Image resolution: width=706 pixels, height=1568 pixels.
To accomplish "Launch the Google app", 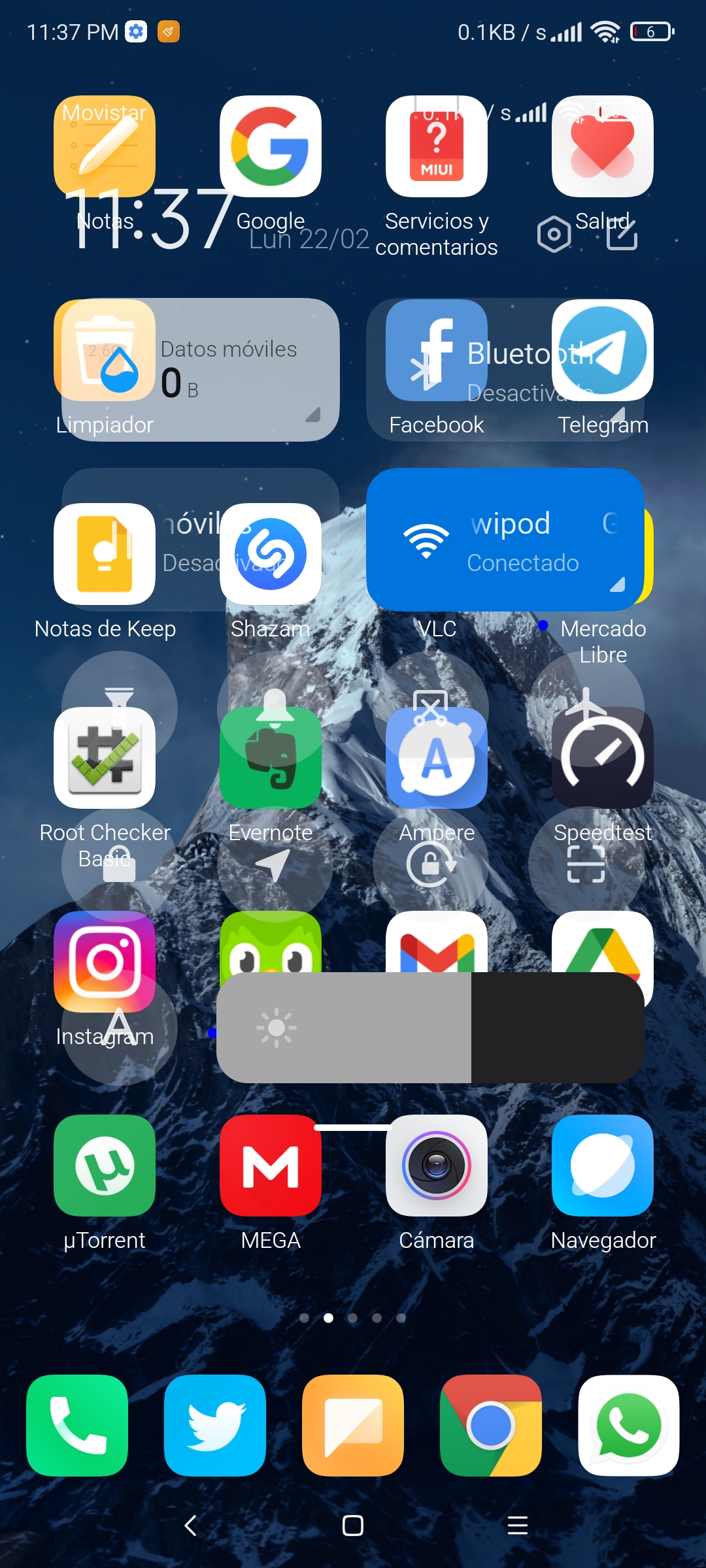I will point(271,147).
